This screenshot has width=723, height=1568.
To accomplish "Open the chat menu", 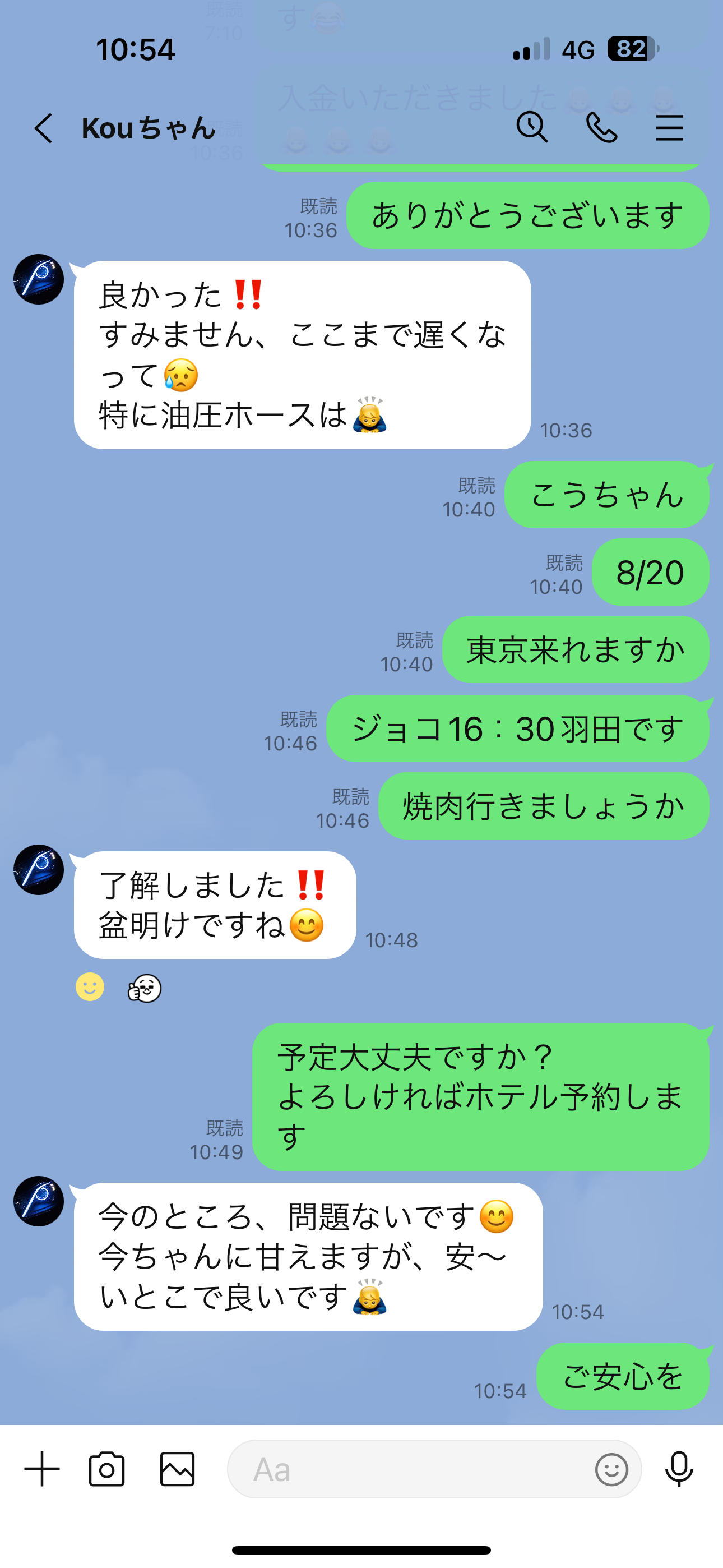I will pyautogui.click(x=669, y=128).
